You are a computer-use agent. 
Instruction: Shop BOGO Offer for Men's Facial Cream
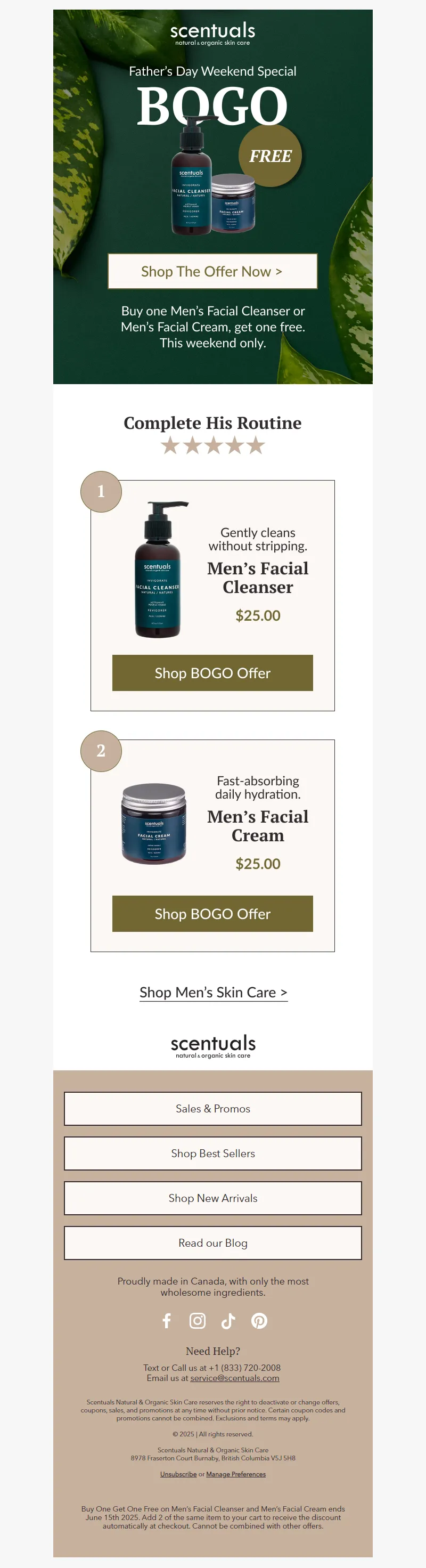(x=212, y=913)
